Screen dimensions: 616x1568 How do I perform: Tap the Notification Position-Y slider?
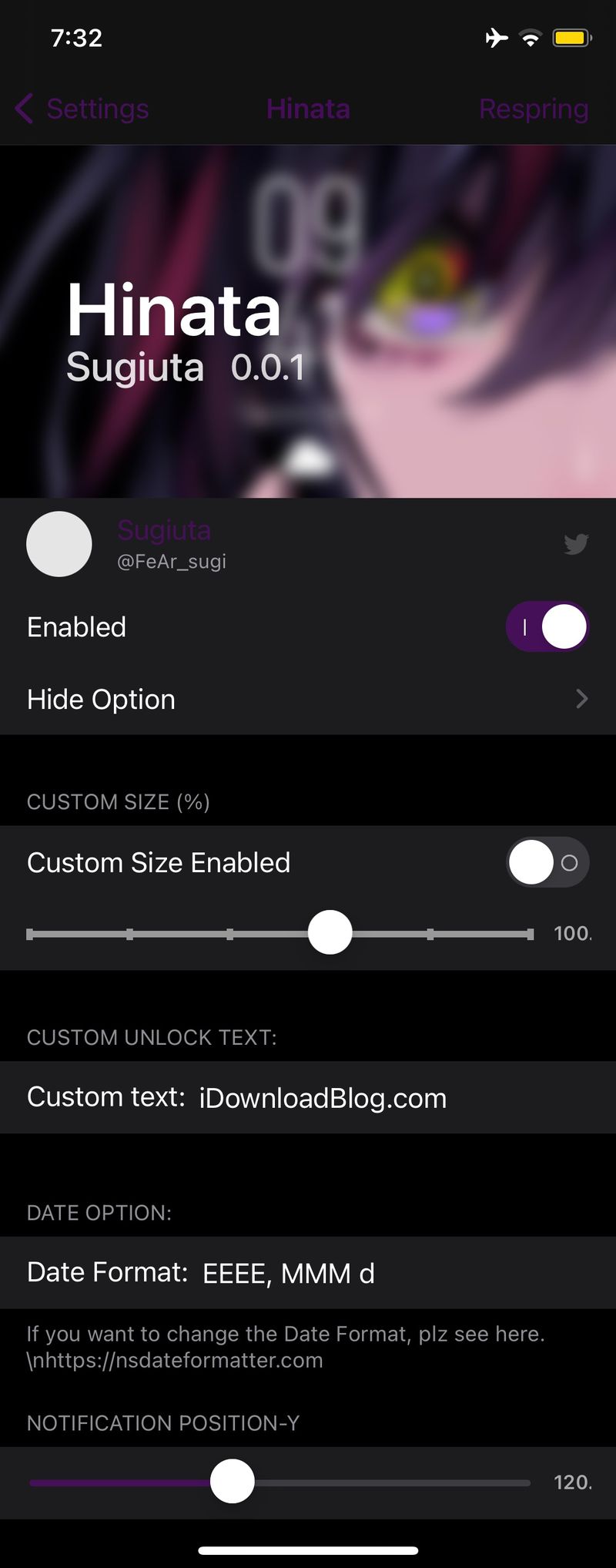pyautogui.click(x=233, y=1481)
